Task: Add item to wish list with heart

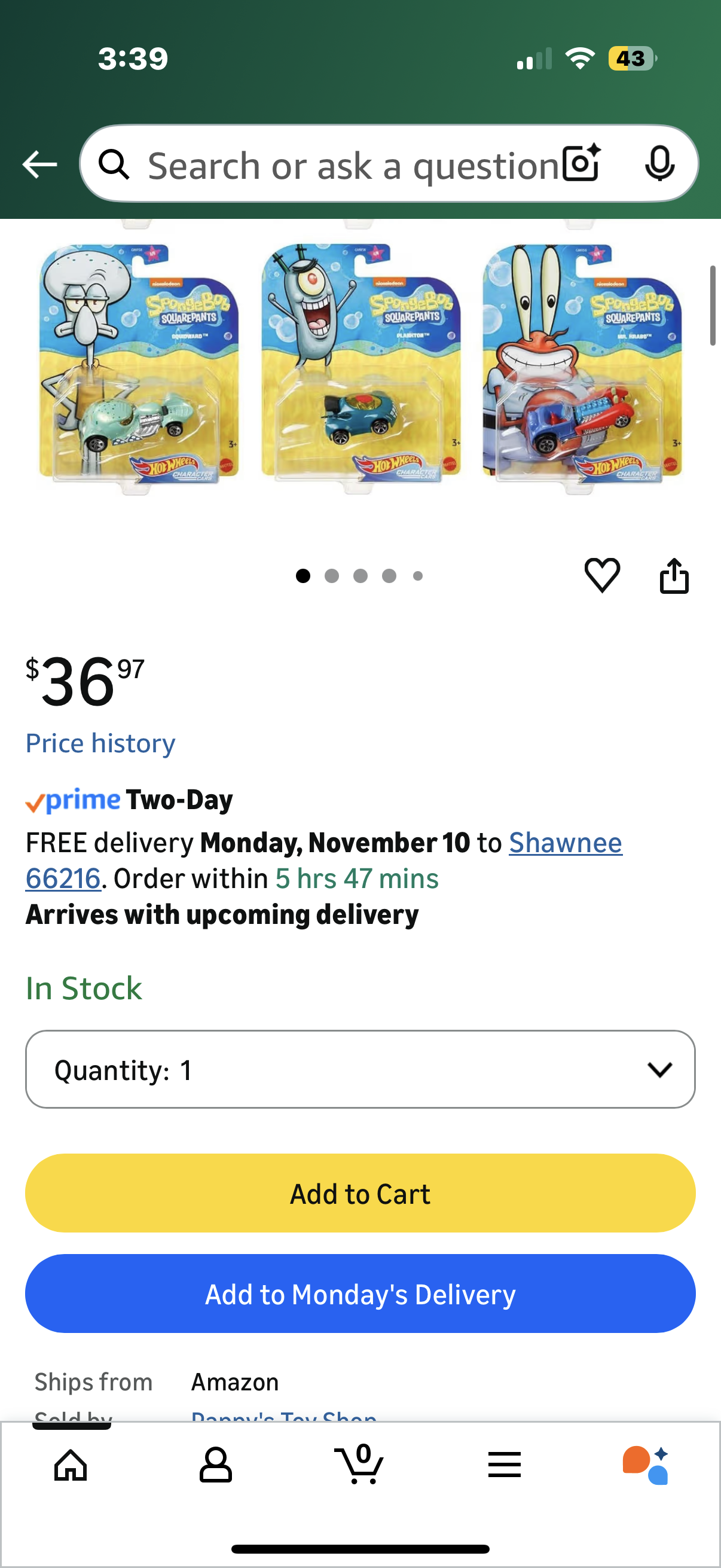Action: [x=602, y=575]
